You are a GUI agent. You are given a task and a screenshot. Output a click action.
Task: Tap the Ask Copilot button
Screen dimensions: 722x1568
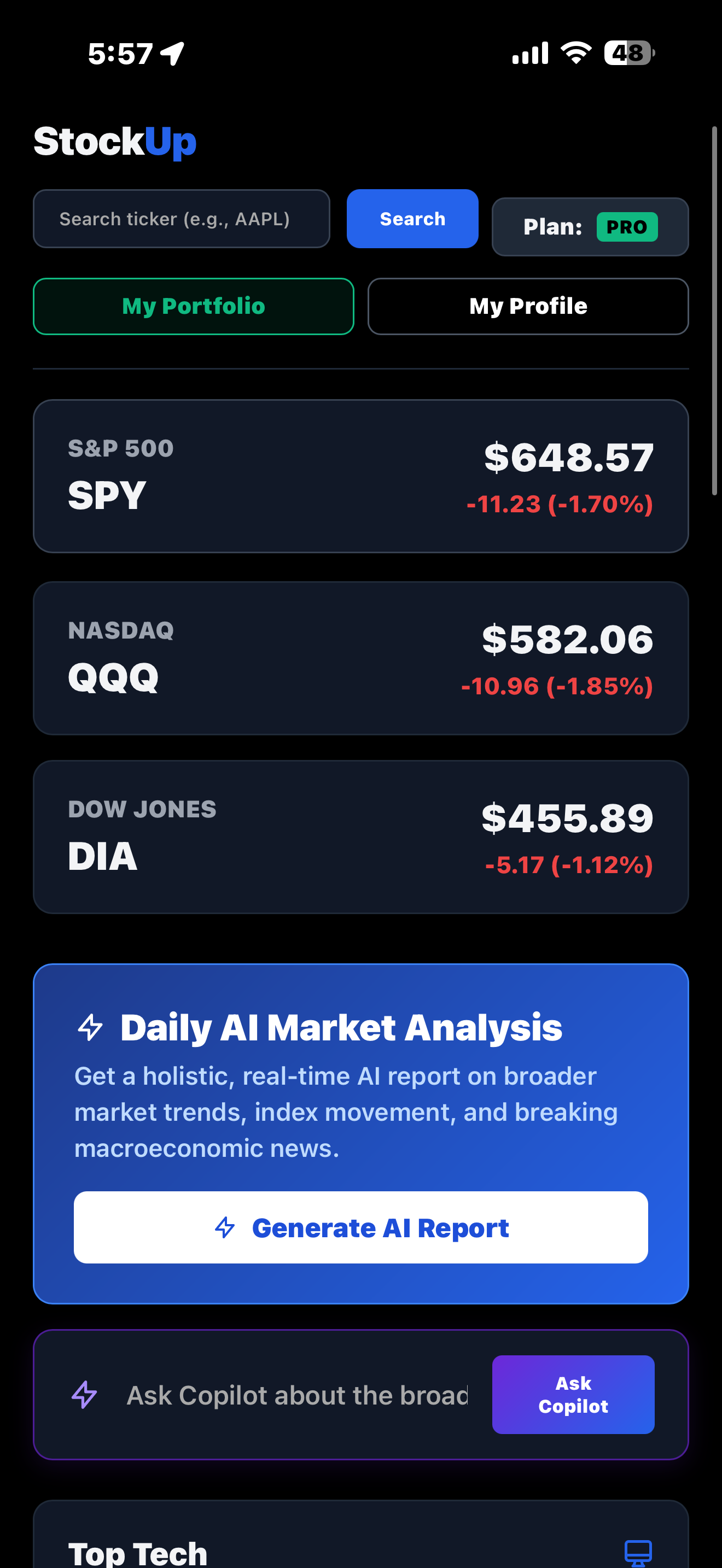tap(573, 1394)
